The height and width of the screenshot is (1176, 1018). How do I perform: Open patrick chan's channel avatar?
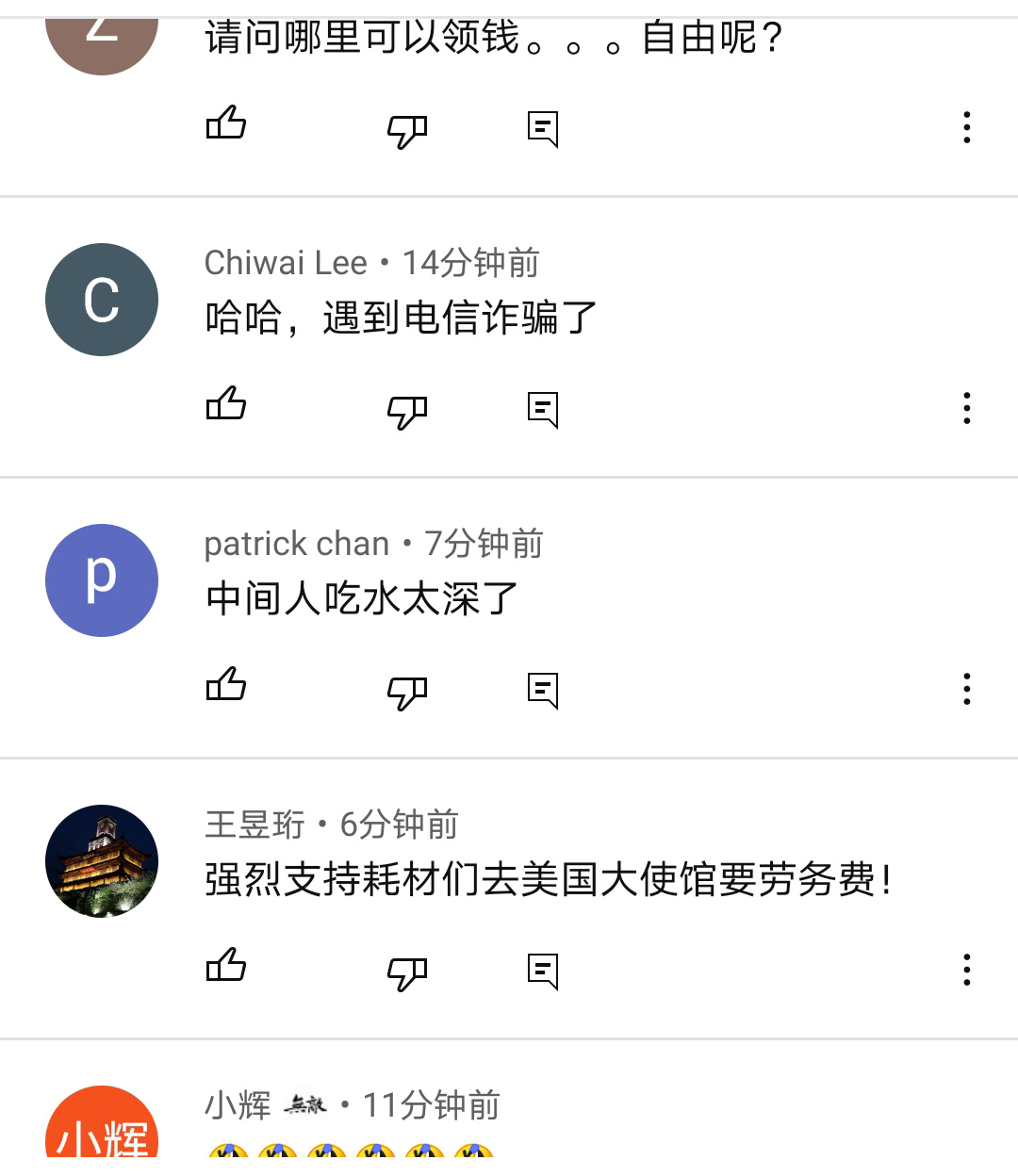(x=102, y=580)
